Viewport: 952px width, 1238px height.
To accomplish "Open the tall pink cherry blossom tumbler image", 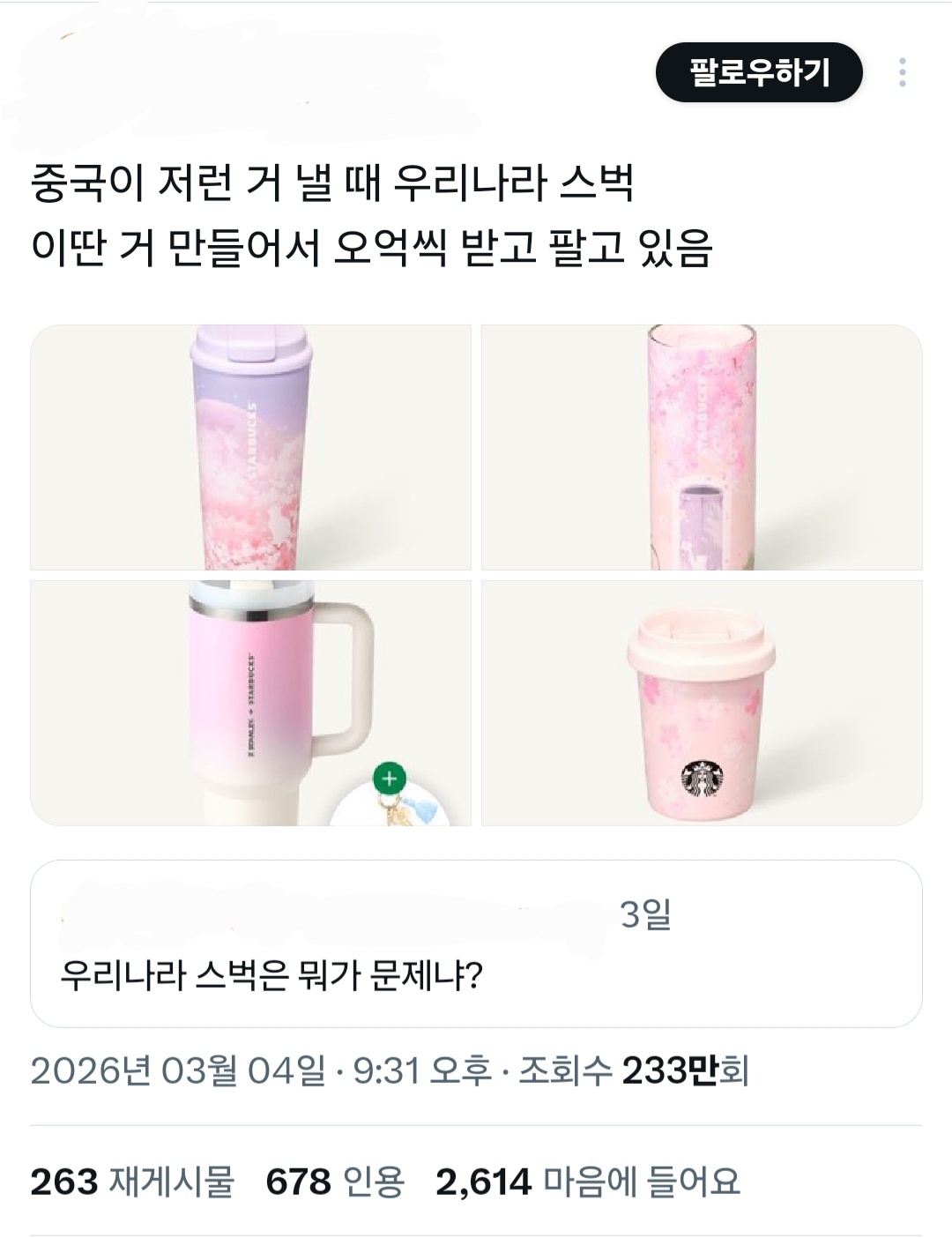I will 702,448.
